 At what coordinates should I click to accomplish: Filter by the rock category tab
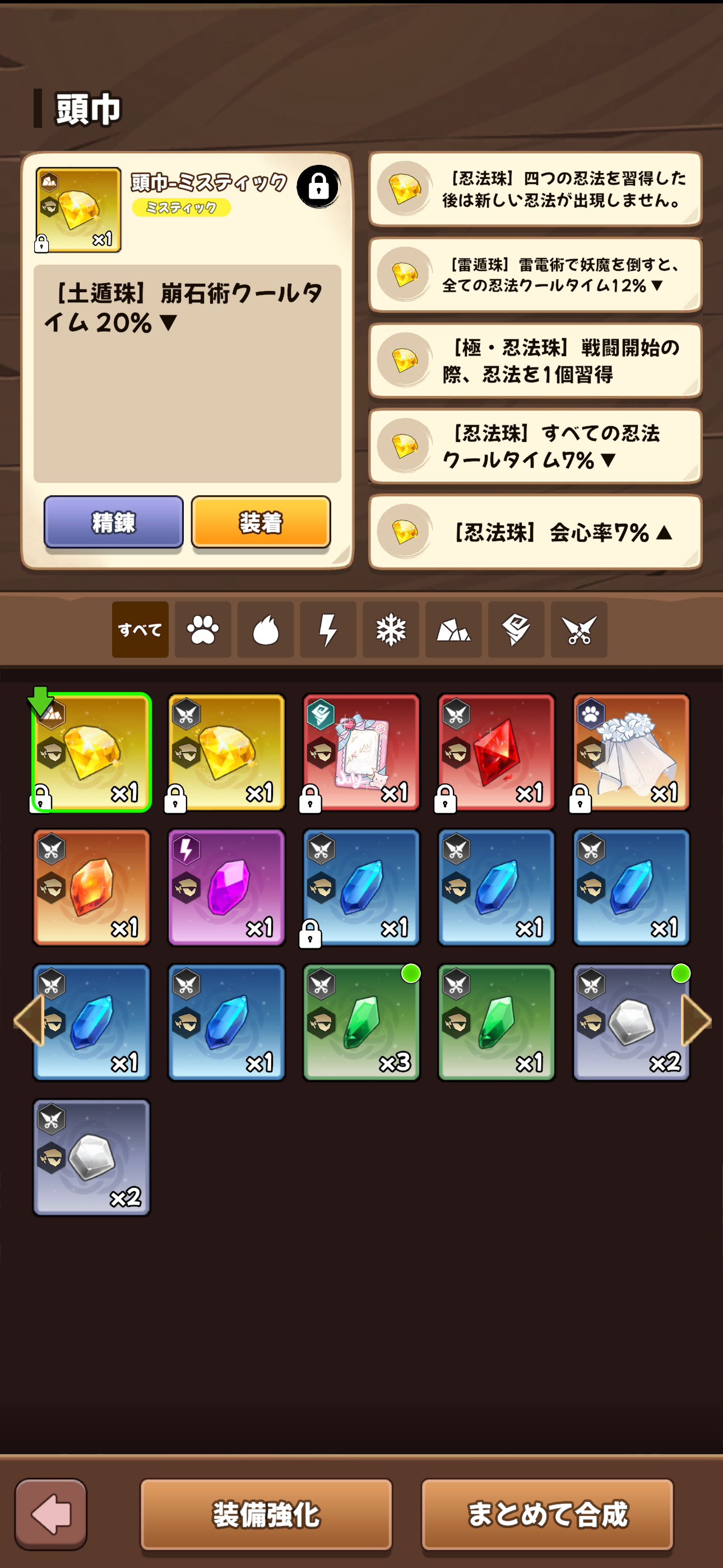(x=453, y=629)
